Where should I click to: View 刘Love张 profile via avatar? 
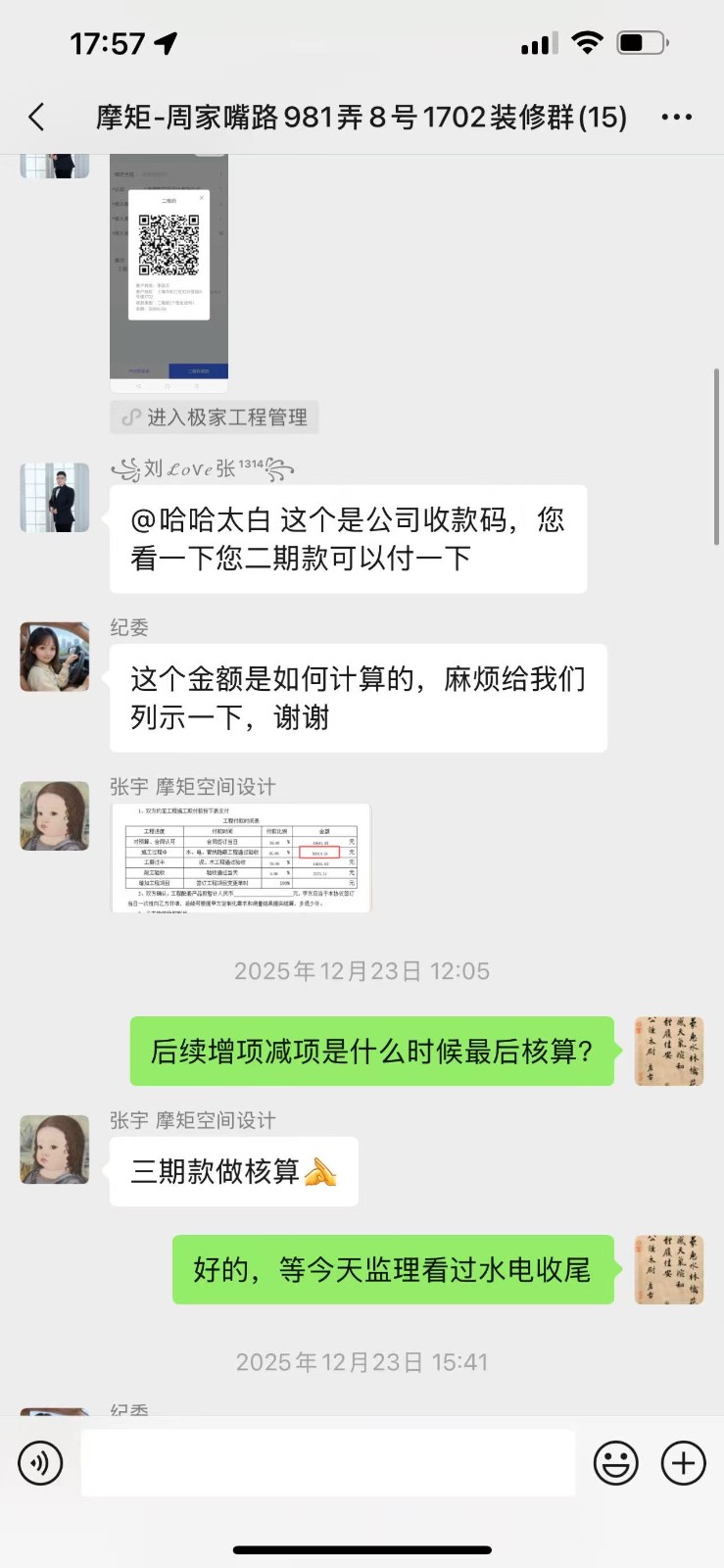pos(55,498)
